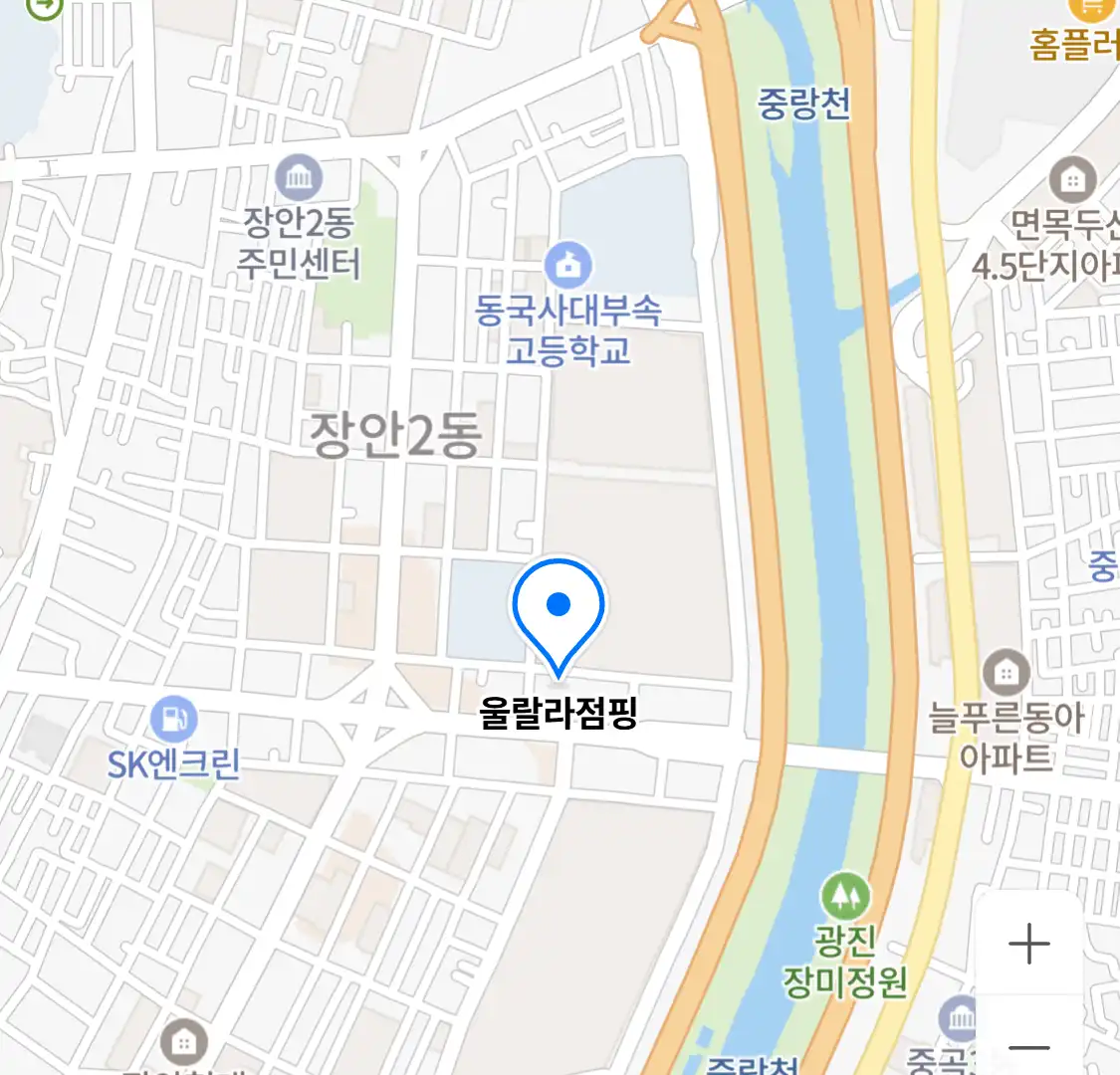Zoom in with the plus button
This screenshot has width=1120, height=1075.
[x=1028, y=944]
